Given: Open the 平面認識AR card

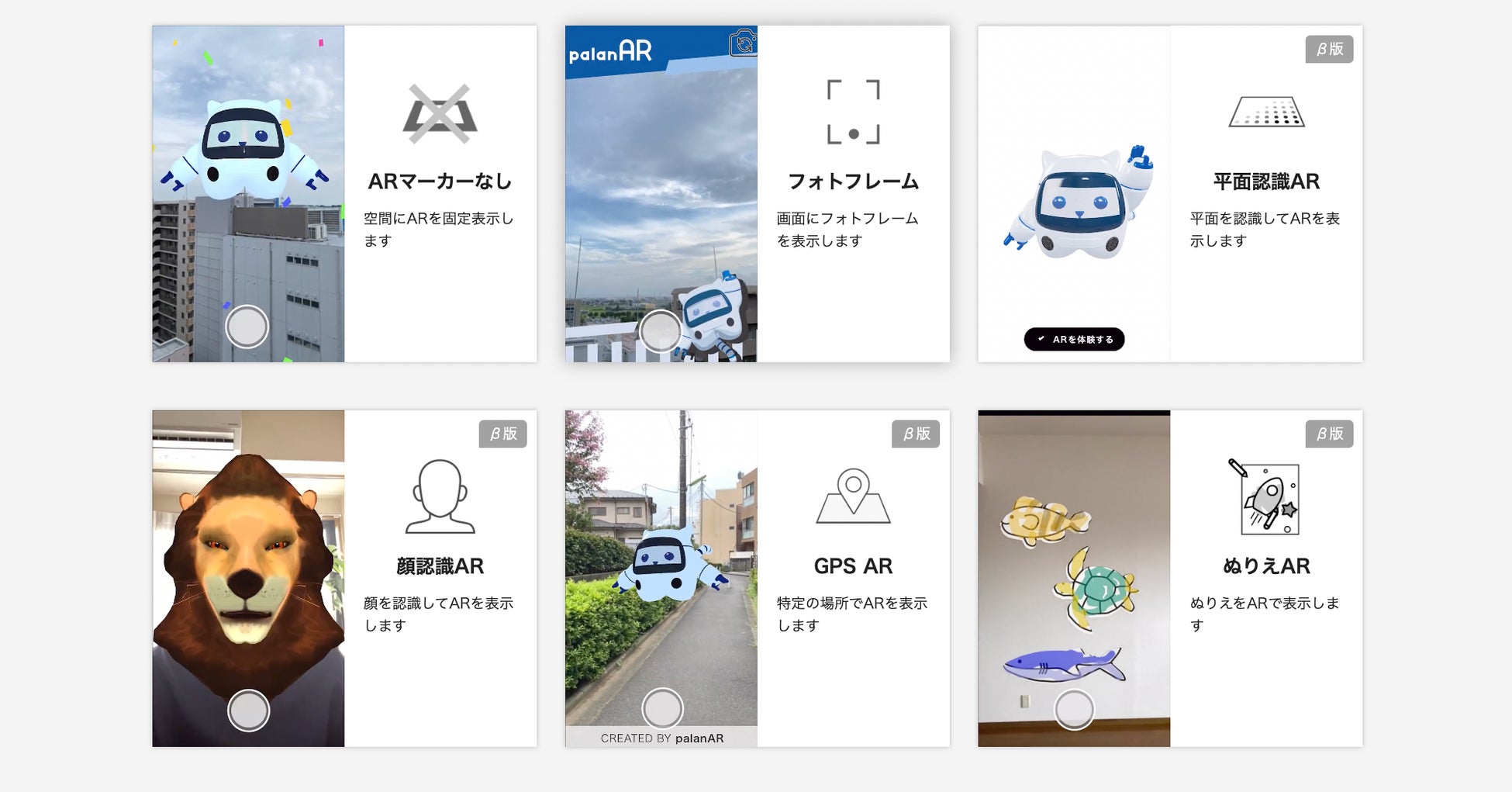Looking at the screenshot, I should point(1265,182).
